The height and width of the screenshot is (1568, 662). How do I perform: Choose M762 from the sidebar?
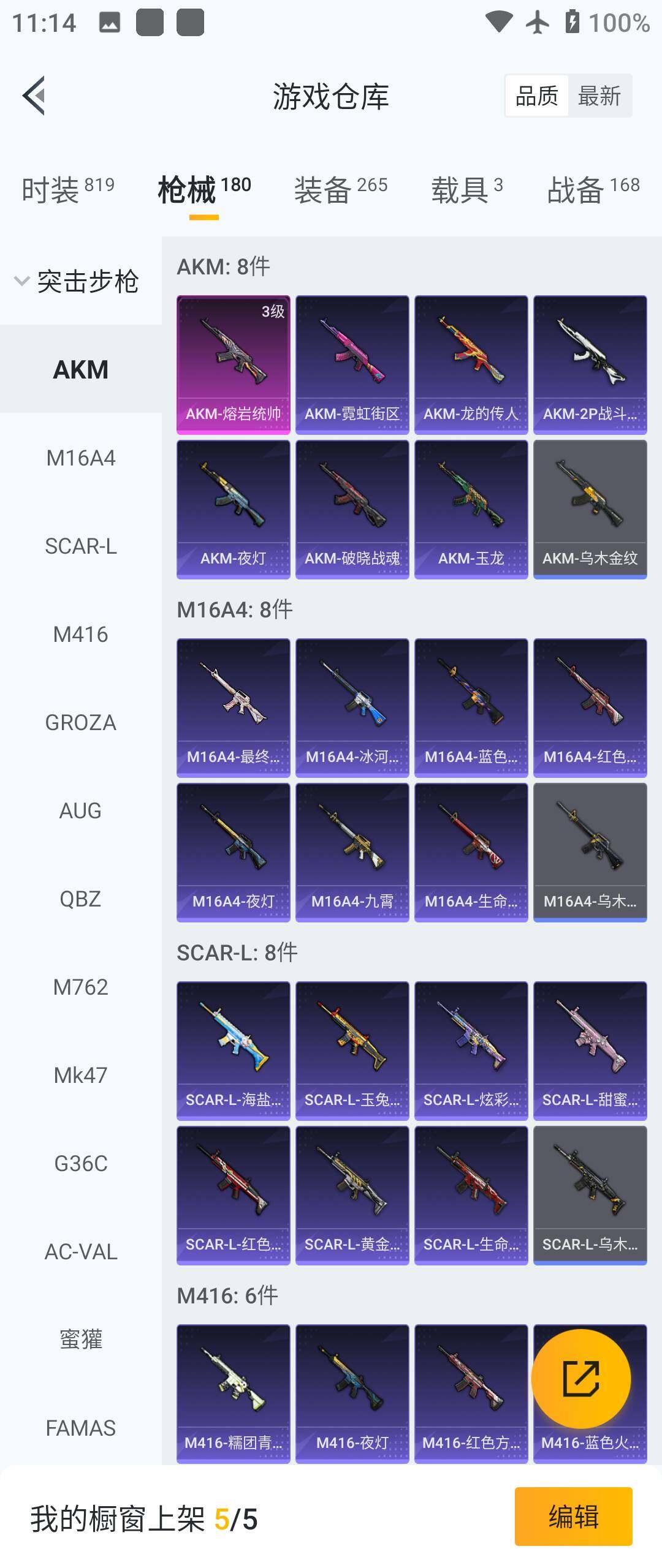[80, 987]
